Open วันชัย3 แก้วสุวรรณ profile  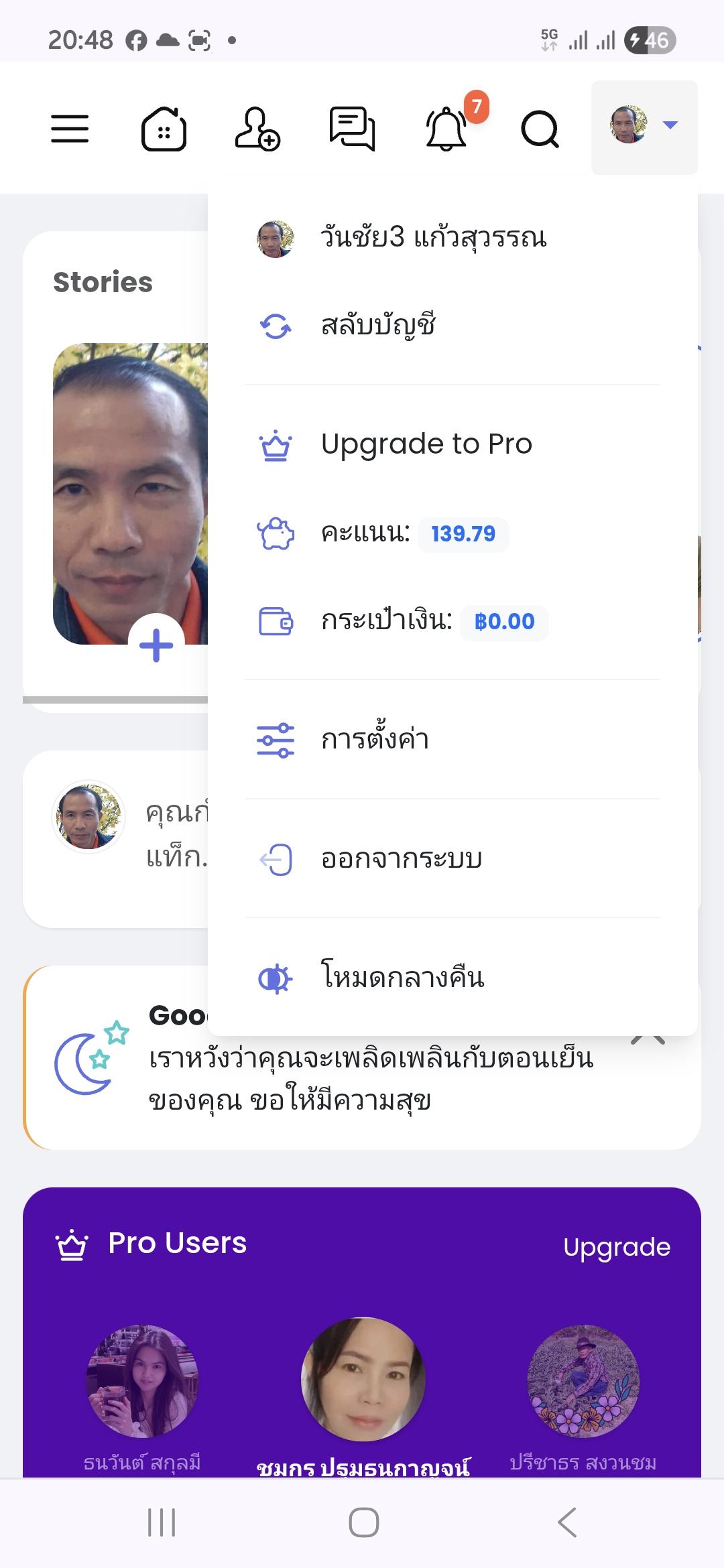coord(432,239)
